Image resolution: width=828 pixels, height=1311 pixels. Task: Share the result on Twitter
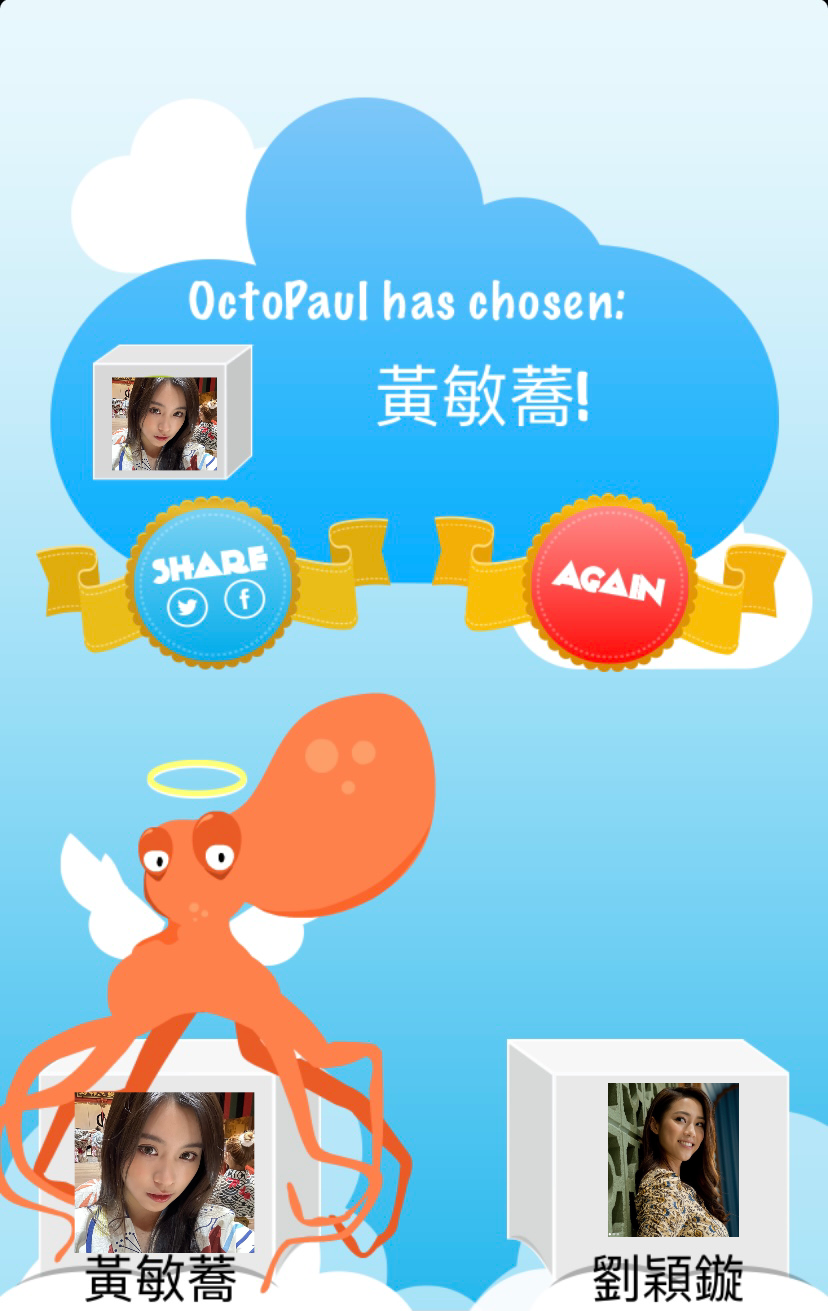pyautogui.click(x=187, y=605)
